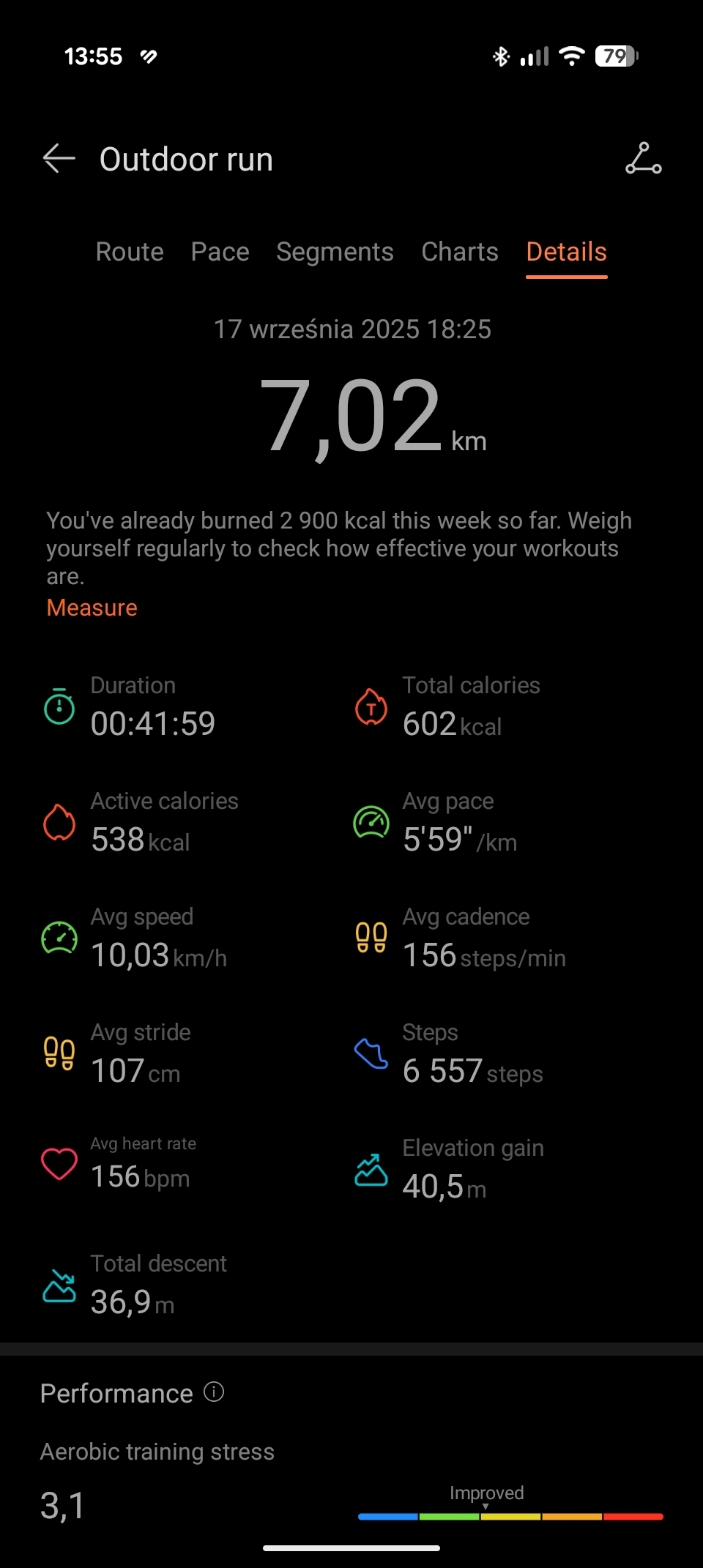Switch to the Route tab
This screenshot has height=1568, width=703.
pyautogui.click(x=130, y=252)
